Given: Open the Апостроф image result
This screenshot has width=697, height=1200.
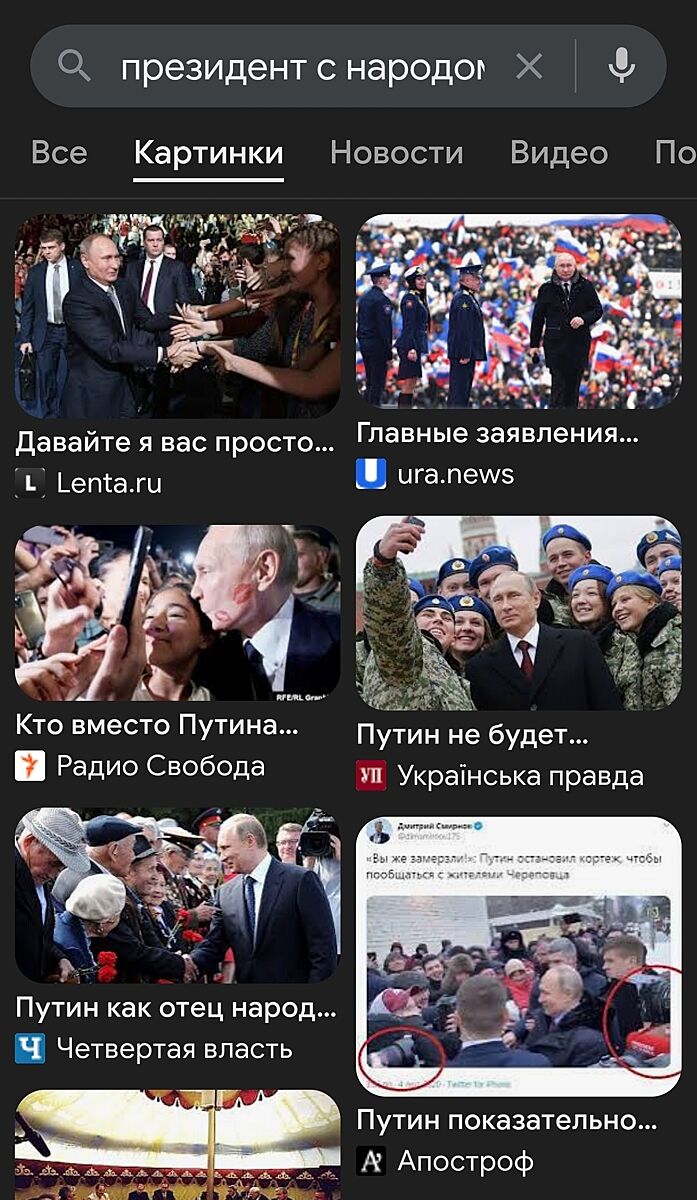Looking at the screenshot, I should tap(518, 956).
